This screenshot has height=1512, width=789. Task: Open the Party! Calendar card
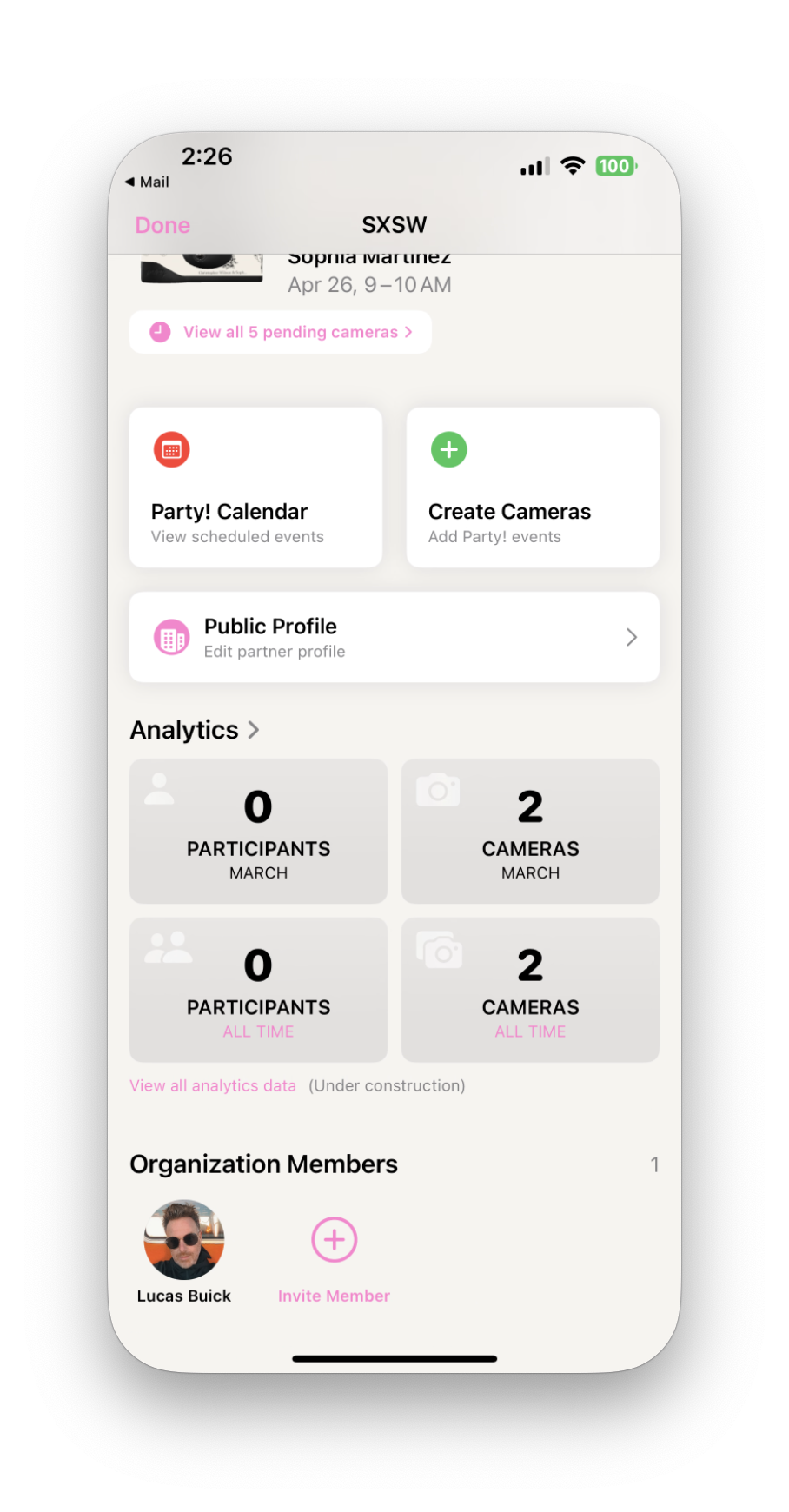[x=255, y=487]
